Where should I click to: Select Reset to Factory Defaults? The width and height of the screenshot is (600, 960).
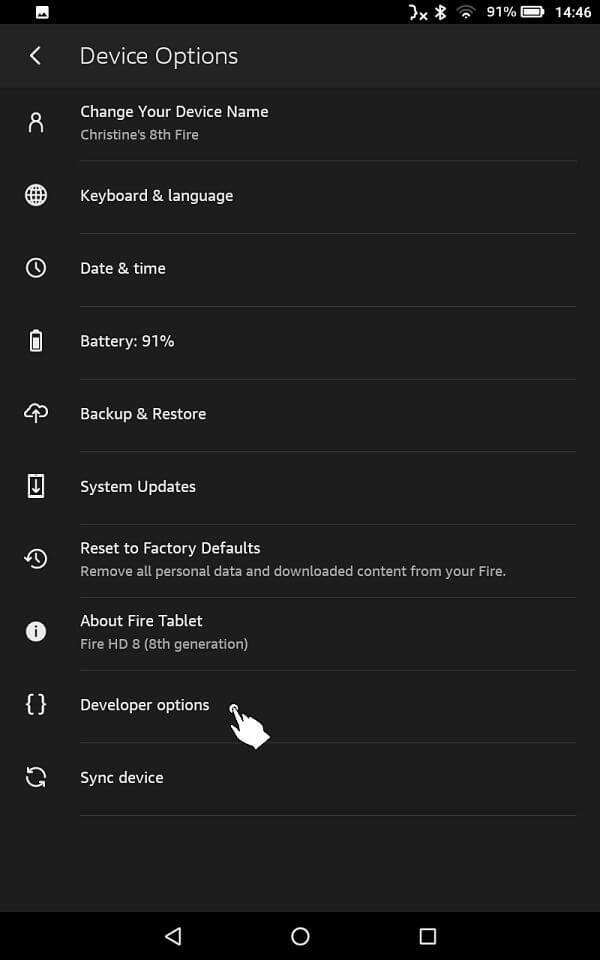300,560
